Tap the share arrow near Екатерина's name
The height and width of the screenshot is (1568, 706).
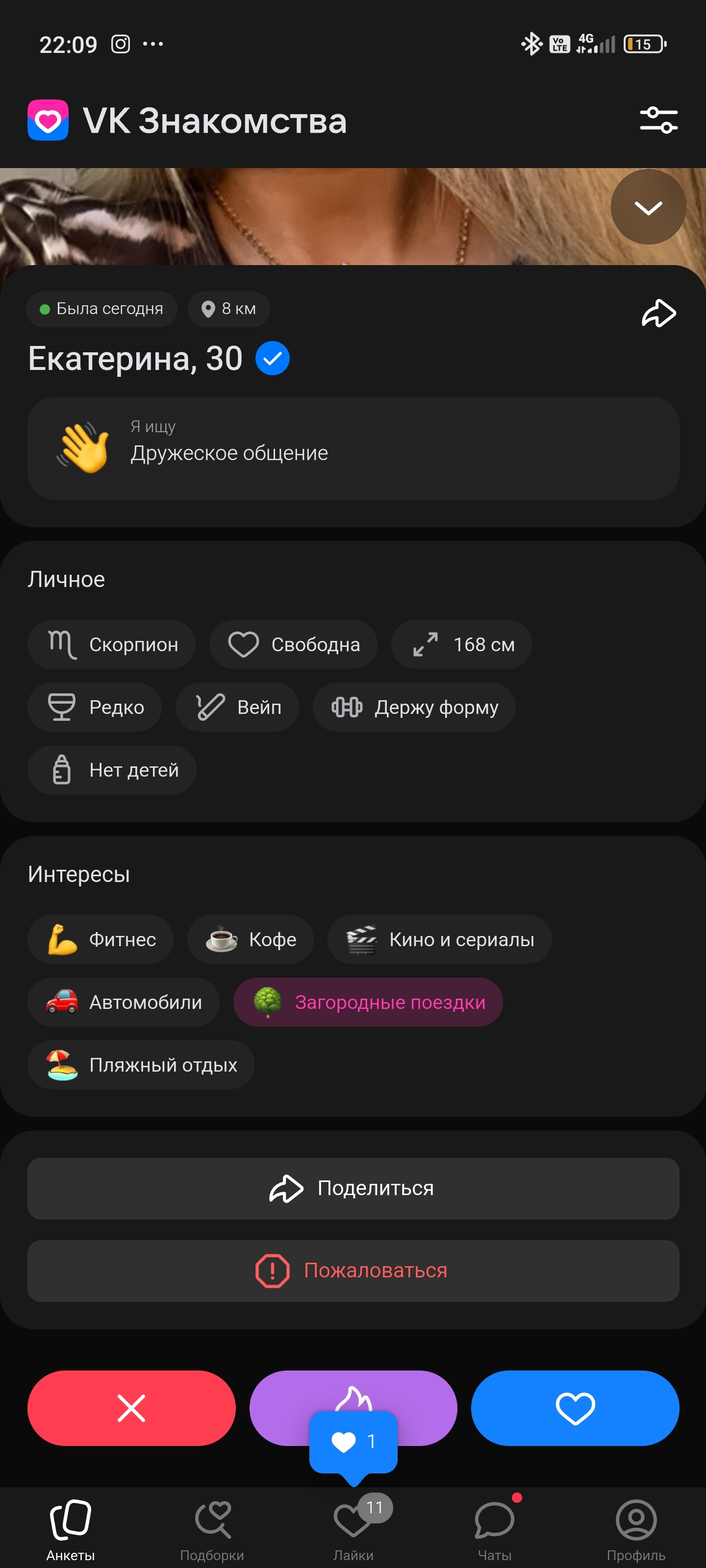[658, 314]
